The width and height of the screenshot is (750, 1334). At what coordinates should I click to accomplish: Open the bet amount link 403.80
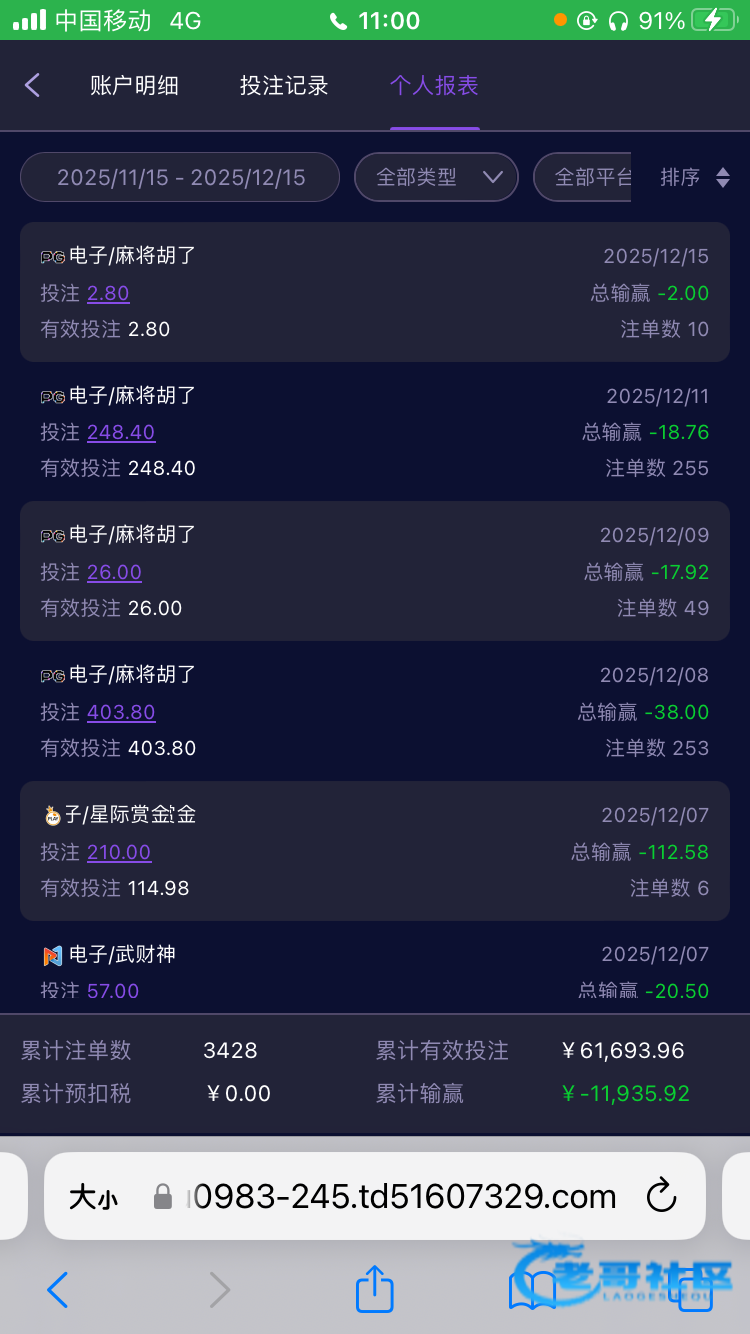(x=121, y=712)
